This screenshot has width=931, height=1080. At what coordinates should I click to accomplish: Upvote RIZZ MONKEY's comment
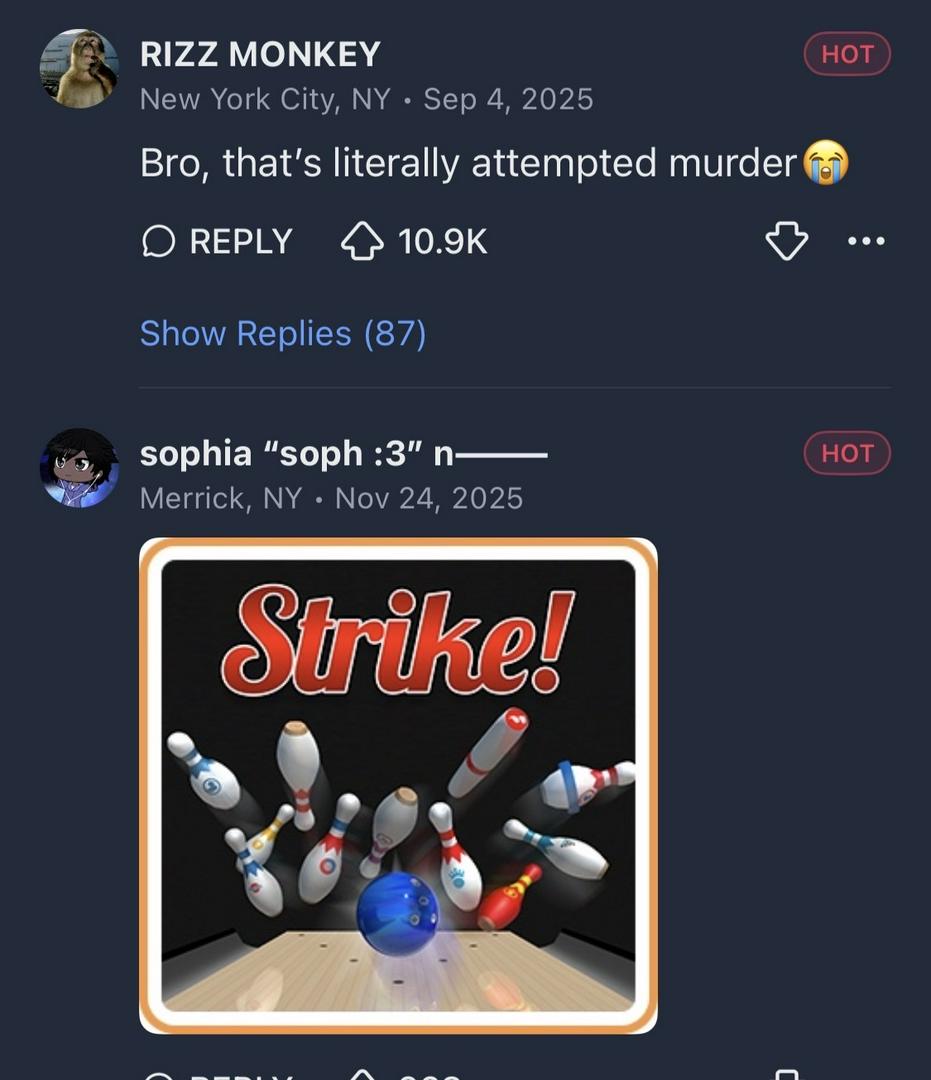363,241
